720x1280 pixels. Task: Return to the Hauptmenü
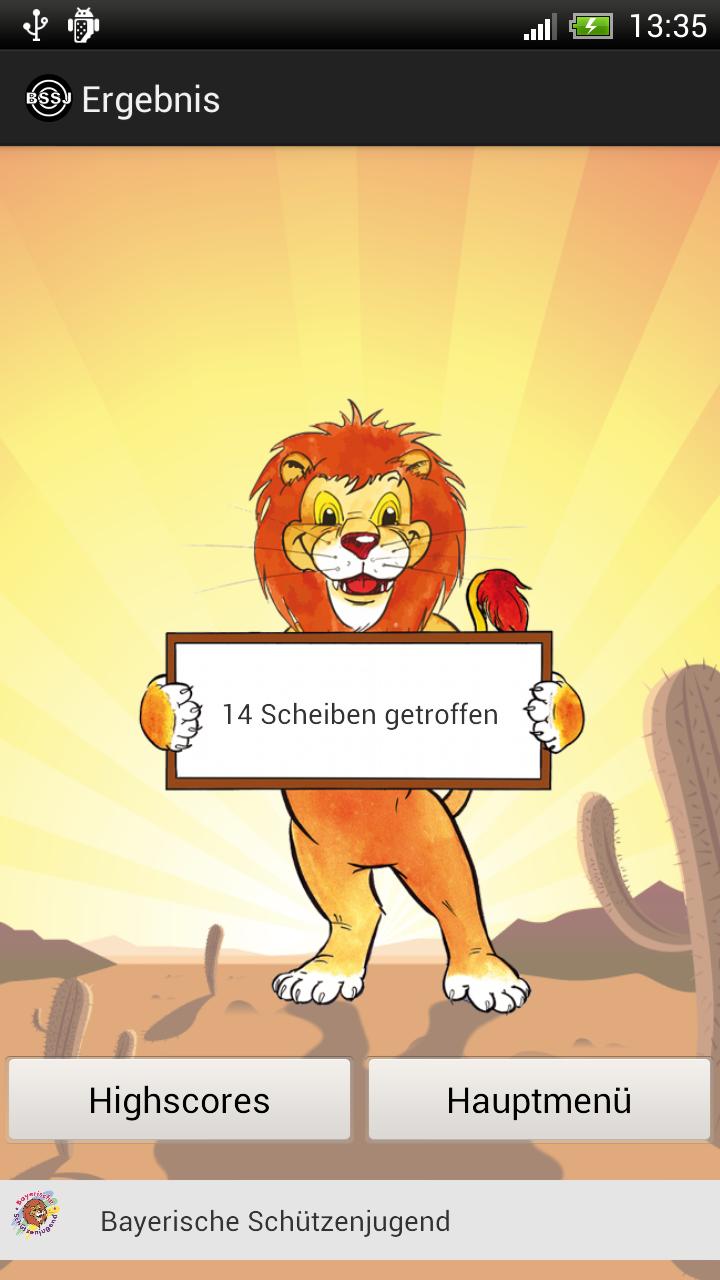click(539, 1100)
